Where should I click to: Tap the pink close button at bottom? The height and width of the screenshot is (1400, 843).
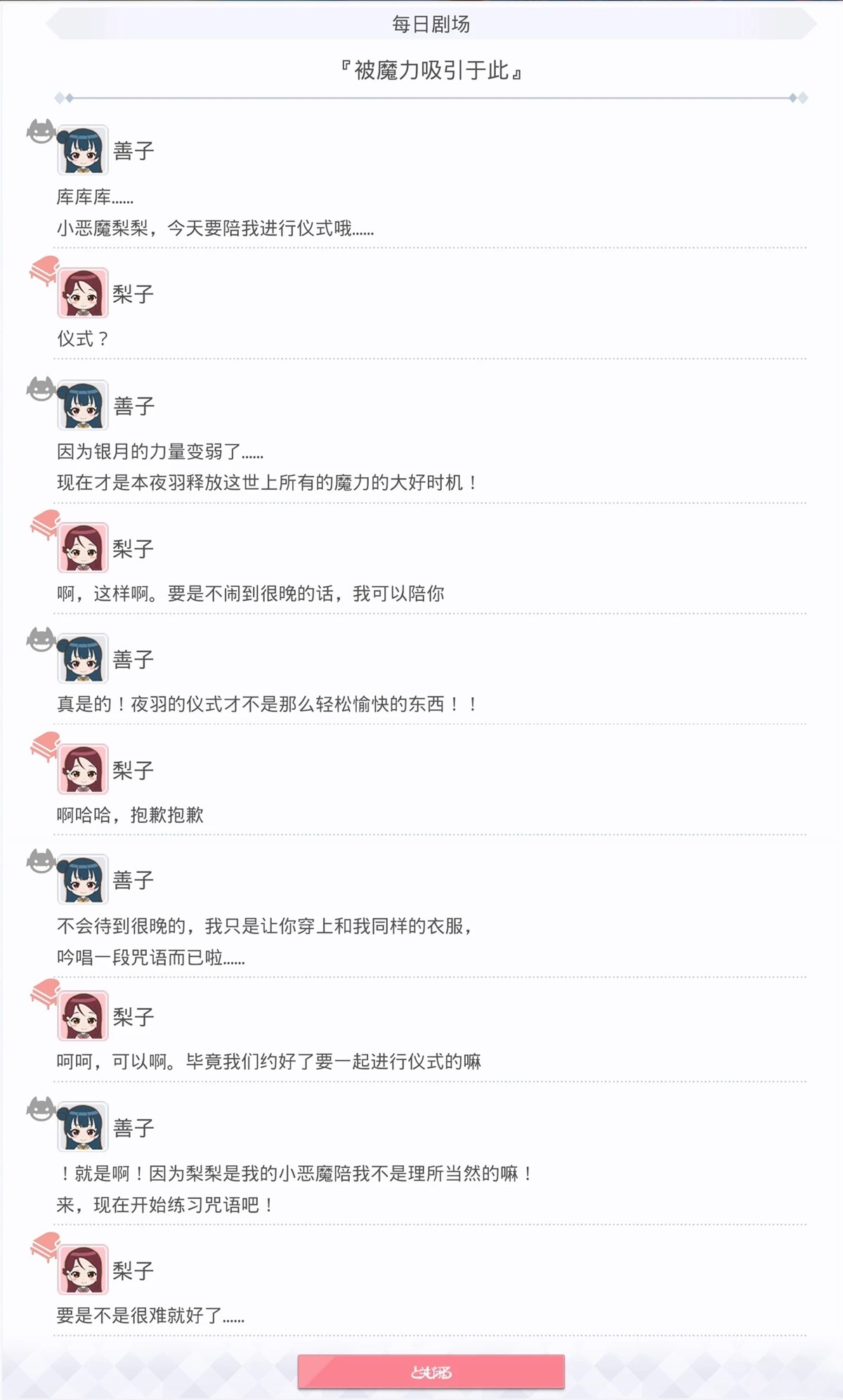click(431, 1371)
